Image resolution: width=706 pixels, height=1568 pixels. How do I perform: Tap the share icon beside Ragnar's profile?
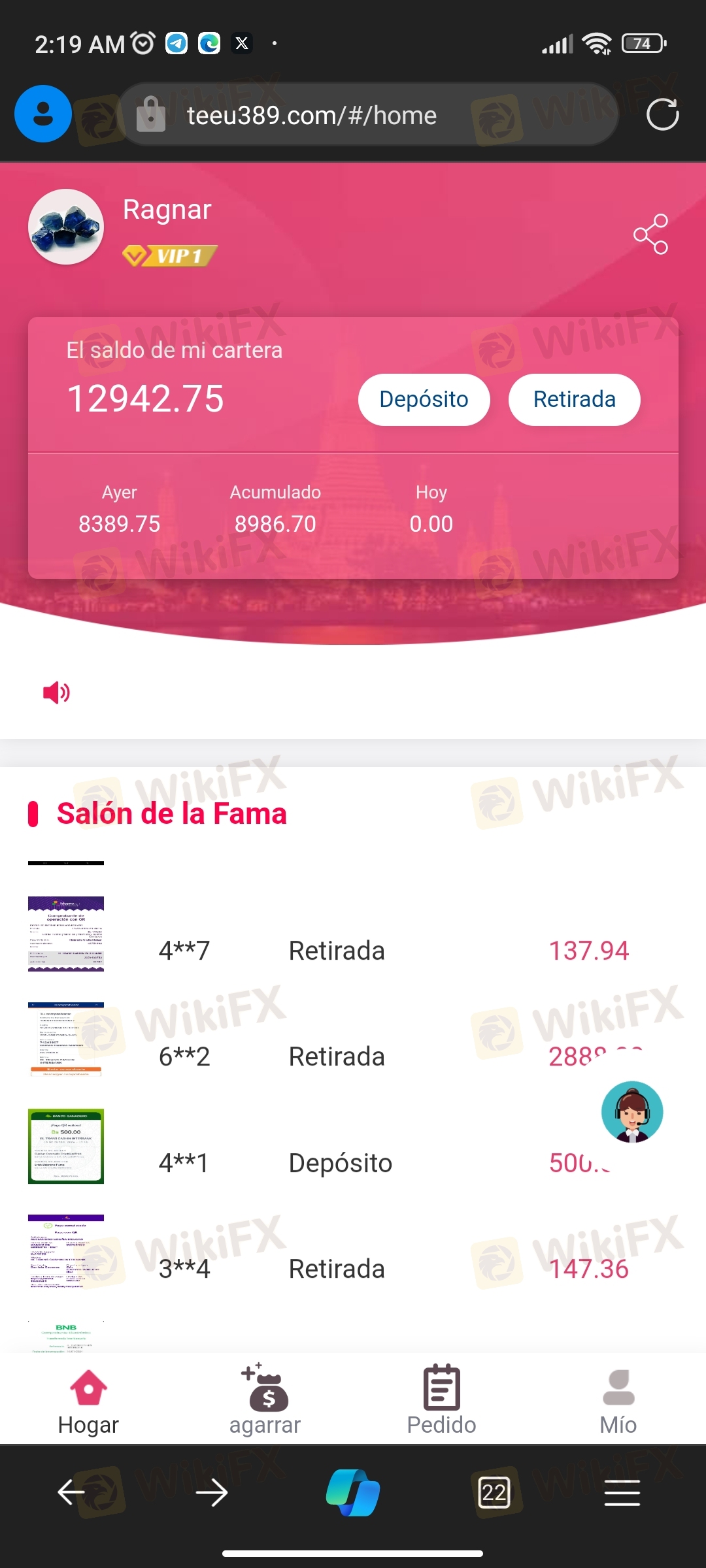(x=650, y=234)
